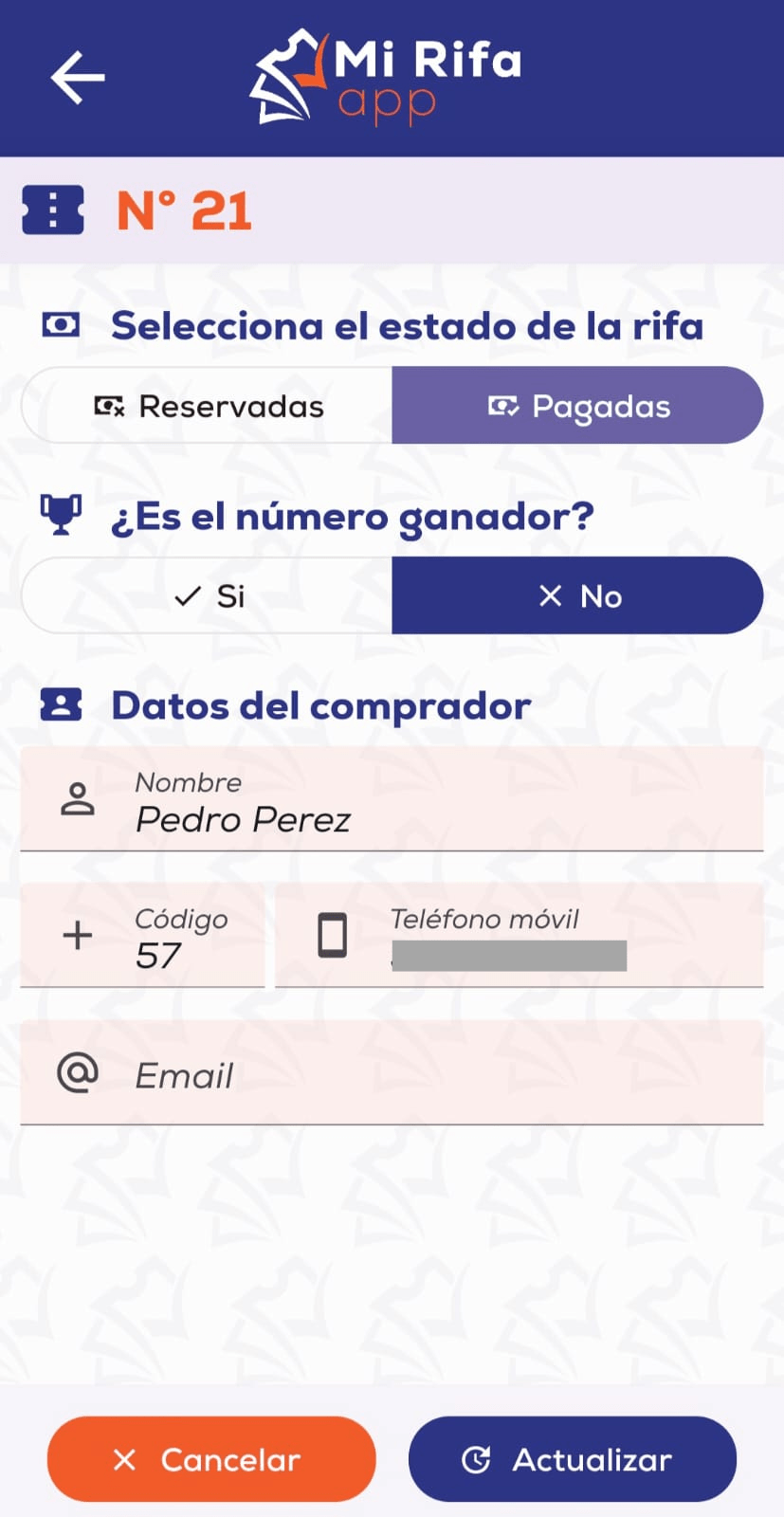Viewport: 784px width, 1517px height.
Task: Click the Mi Rifa app logo
Action: pyautogui.click(x=384, y=76)
